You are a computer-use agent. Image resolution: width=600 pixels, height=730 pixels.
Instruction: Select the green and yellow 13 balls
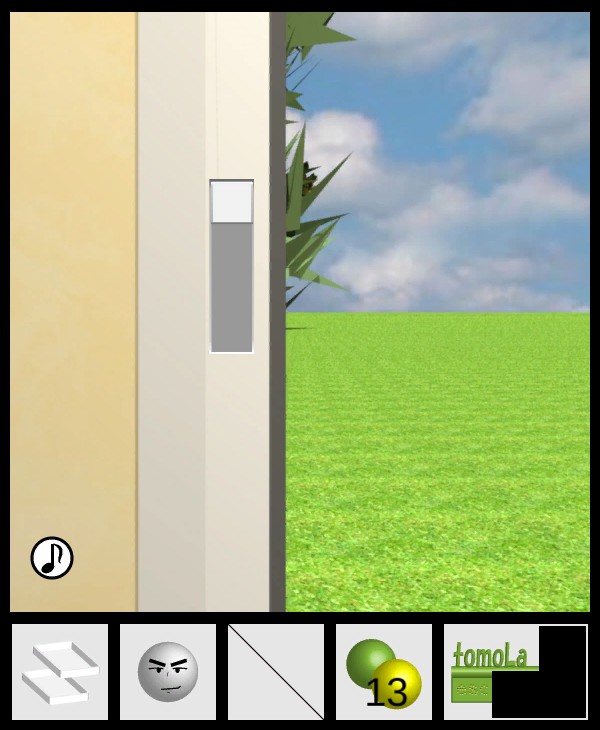pyautogui.click(x=384, y=672)
